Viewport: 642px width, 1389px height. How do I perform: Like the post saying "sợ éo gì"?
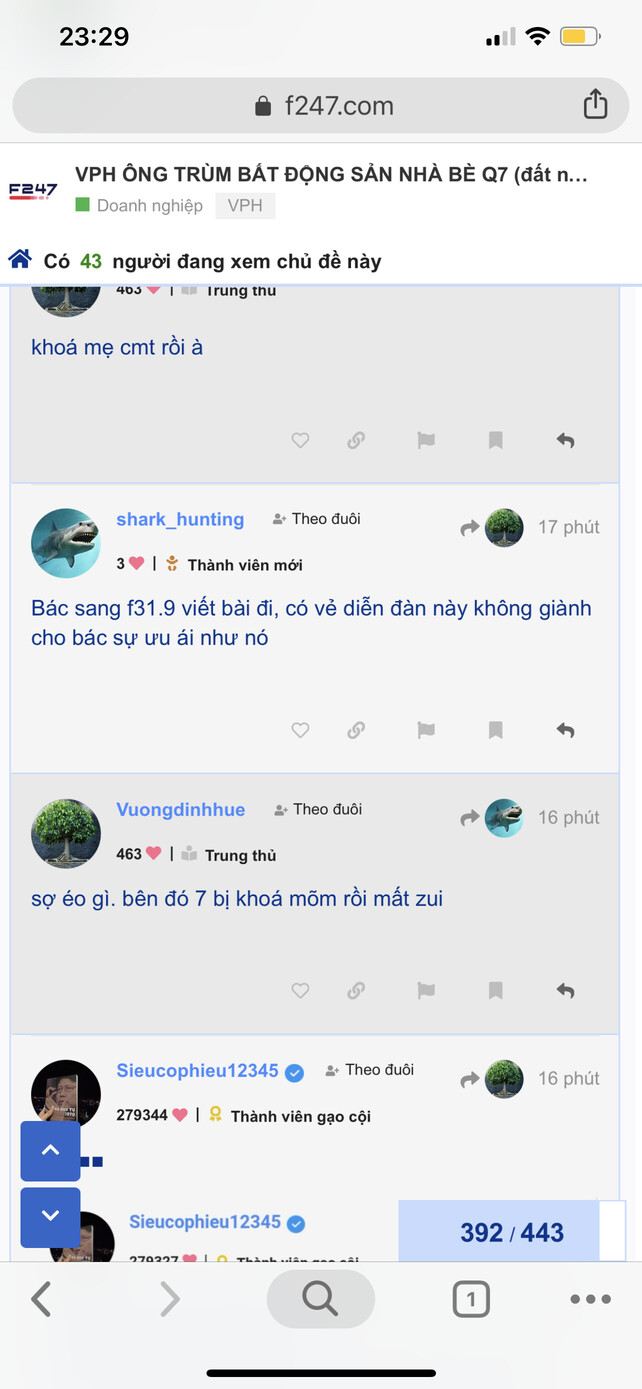pyautogui.click(x=300, y=991)
